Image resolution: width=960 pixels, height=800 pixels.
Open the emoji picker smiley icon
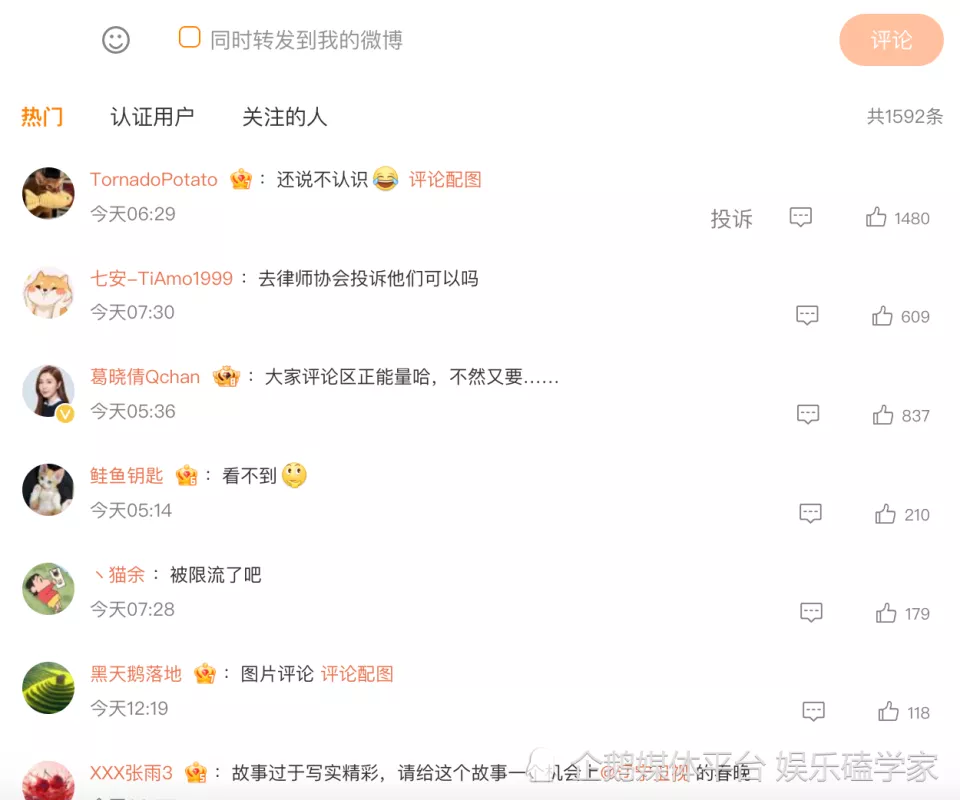[x=116, y=40]
